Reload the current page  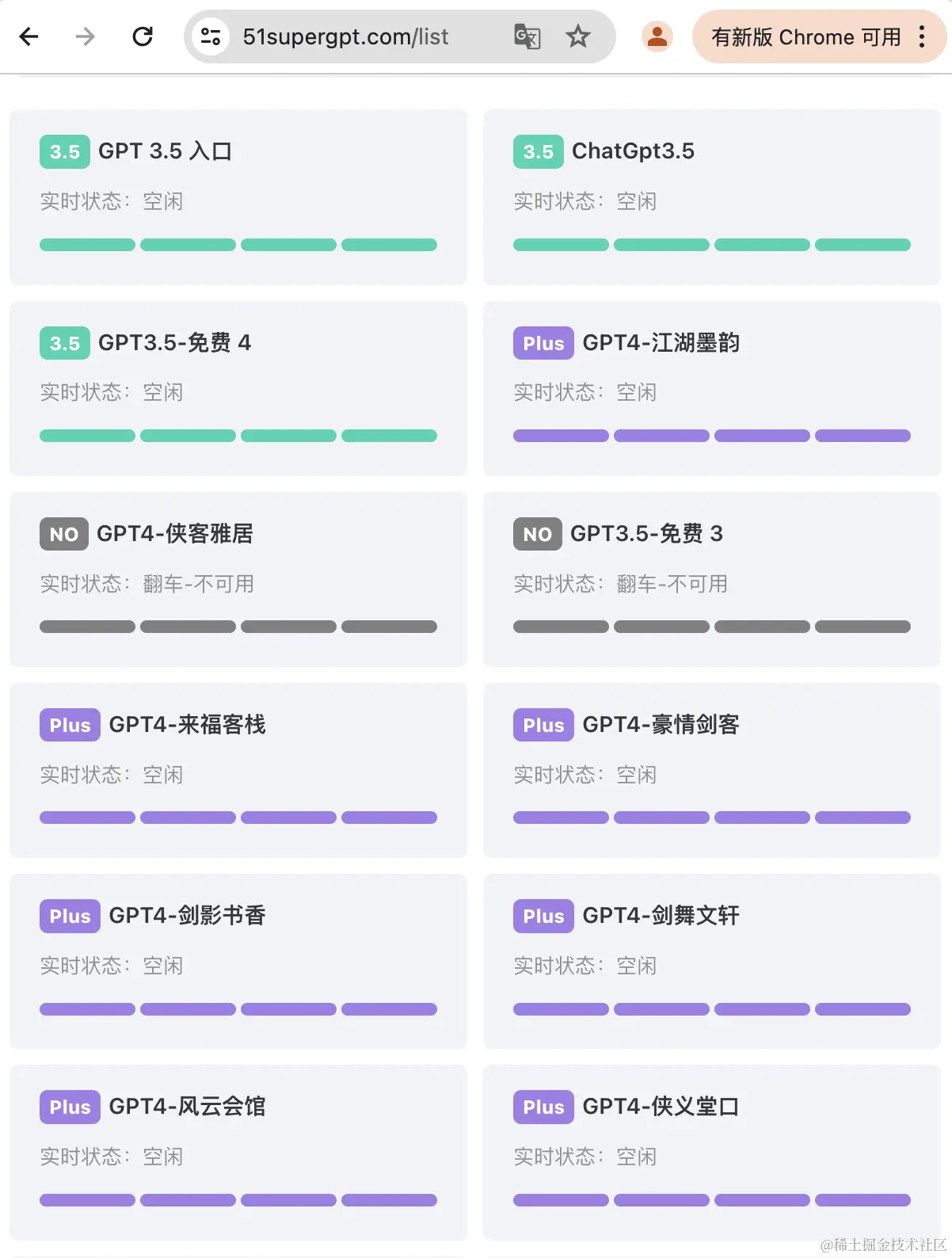point(143,36)
